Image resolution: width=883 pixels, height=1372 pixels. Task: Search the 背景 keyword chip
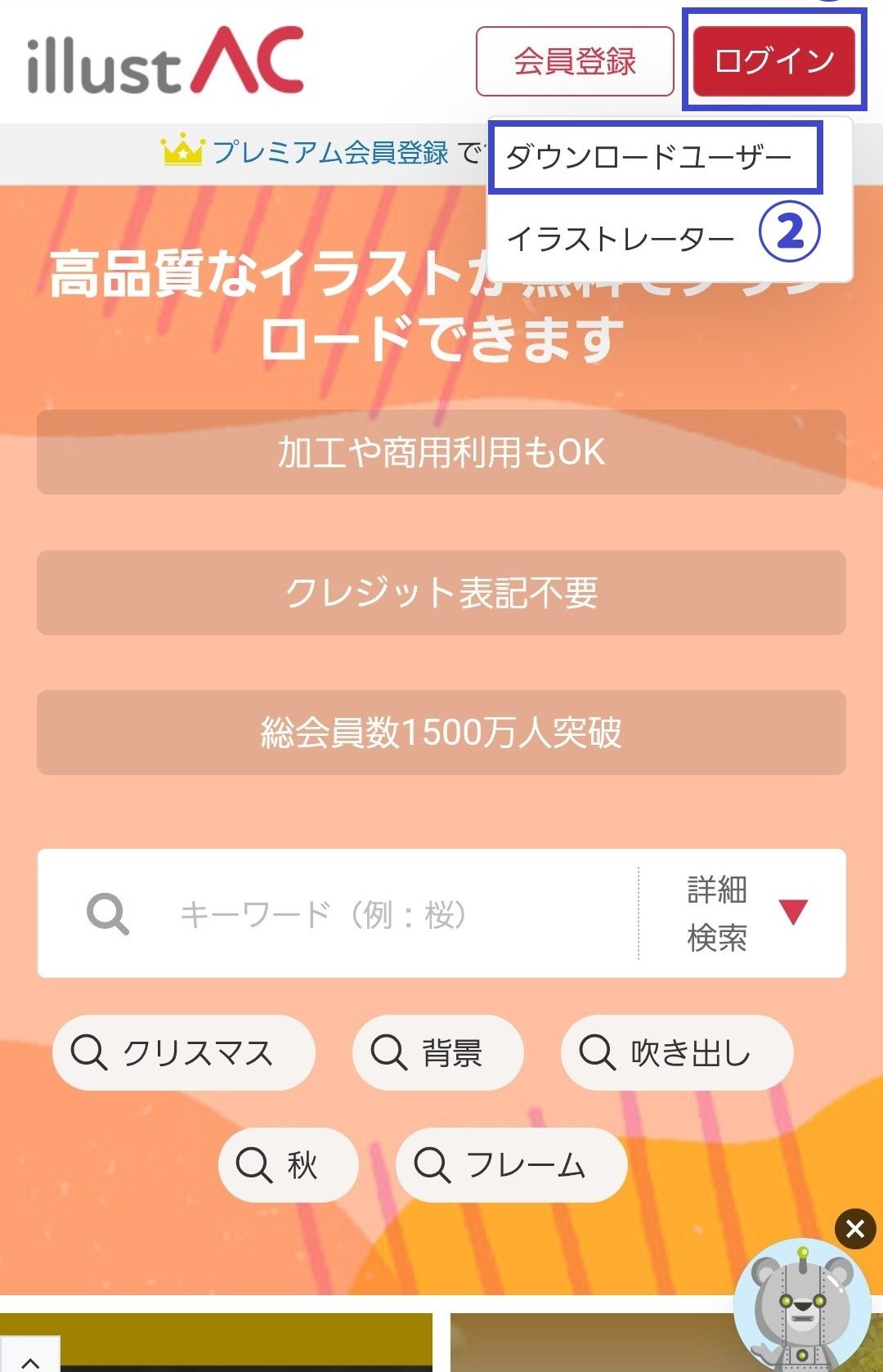point(437,1052)
